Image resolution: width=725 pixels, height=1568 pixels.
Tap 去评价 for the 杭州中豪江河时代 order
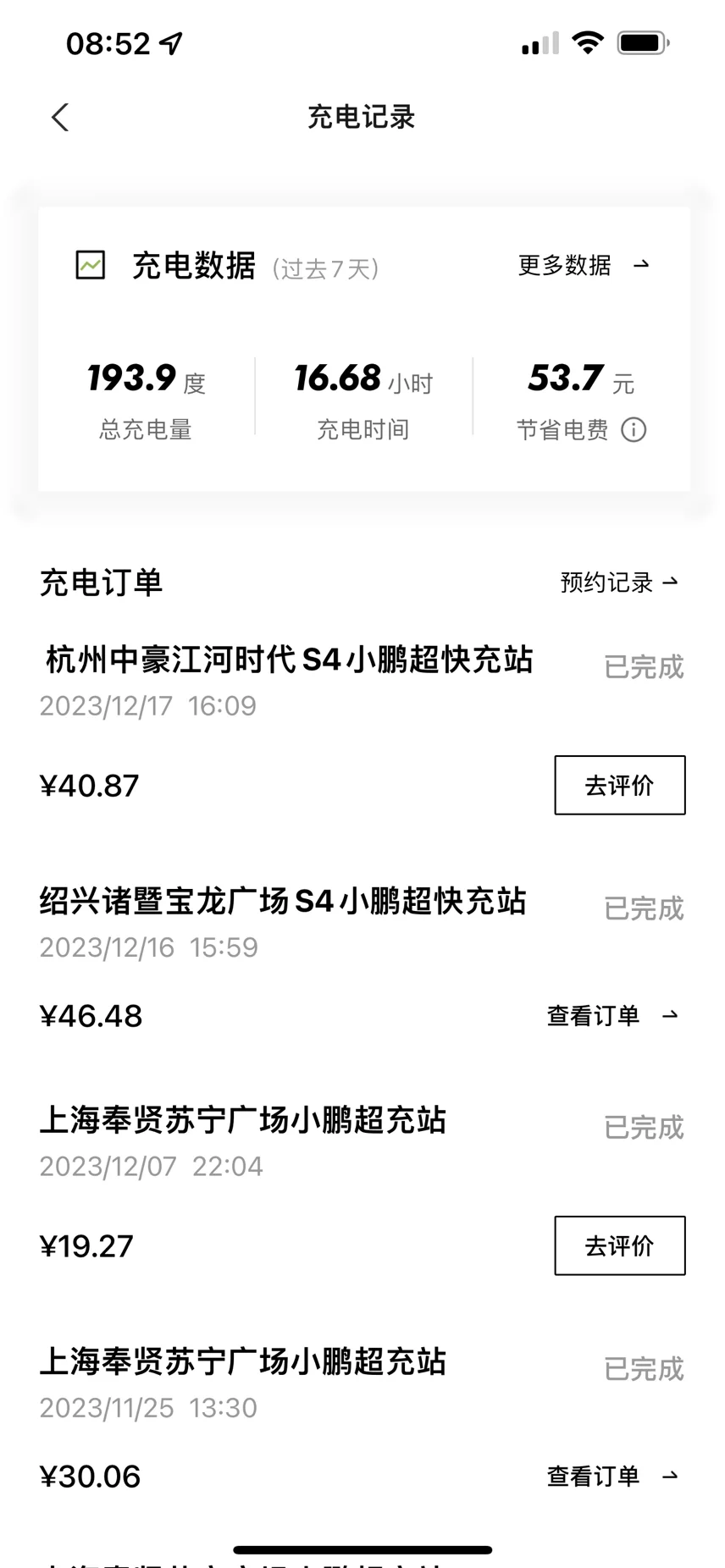click(x=620, y=785)
